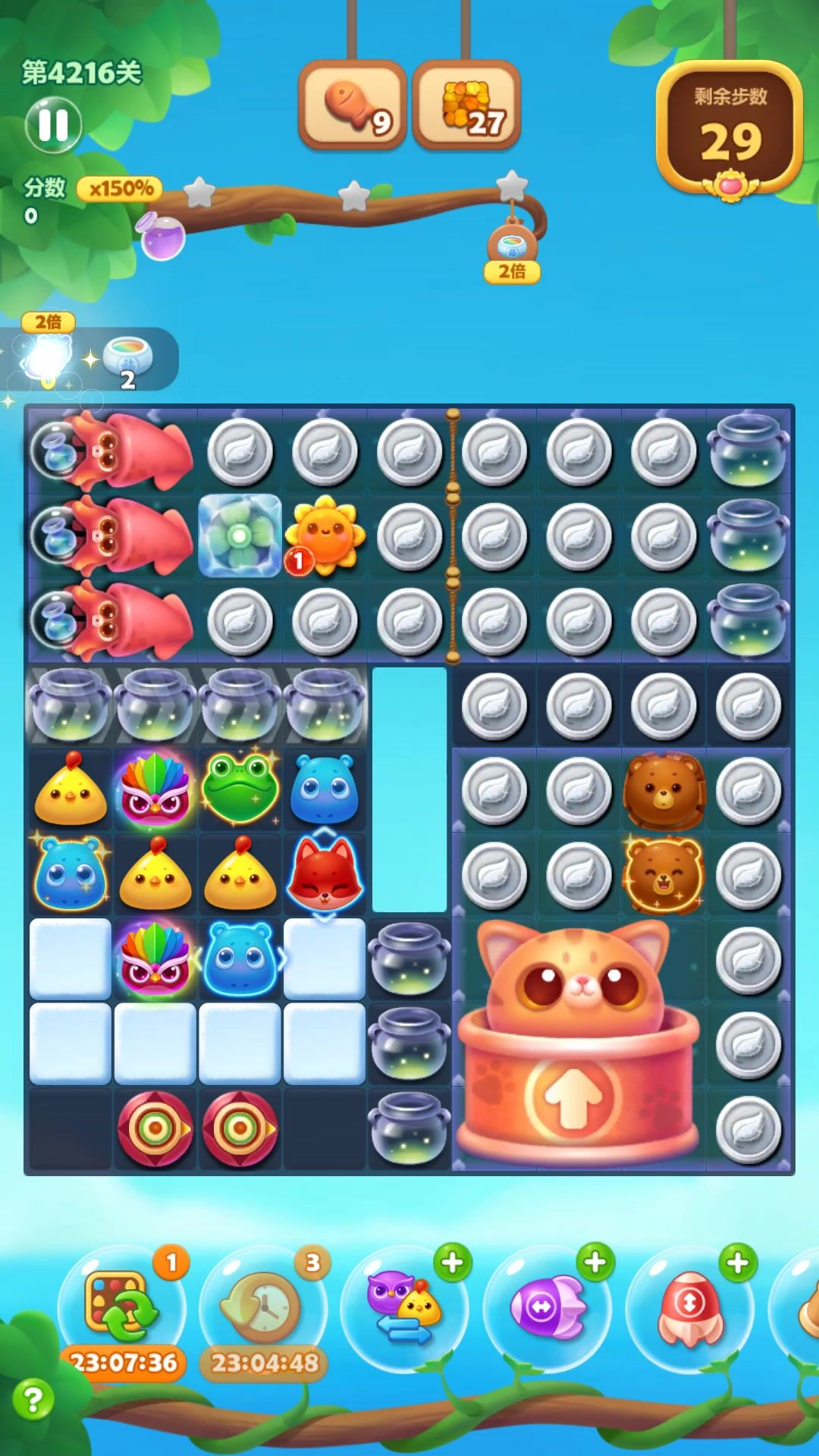819x1456 pixels.
Task: Tap the red fox piece
Action: 325,874
